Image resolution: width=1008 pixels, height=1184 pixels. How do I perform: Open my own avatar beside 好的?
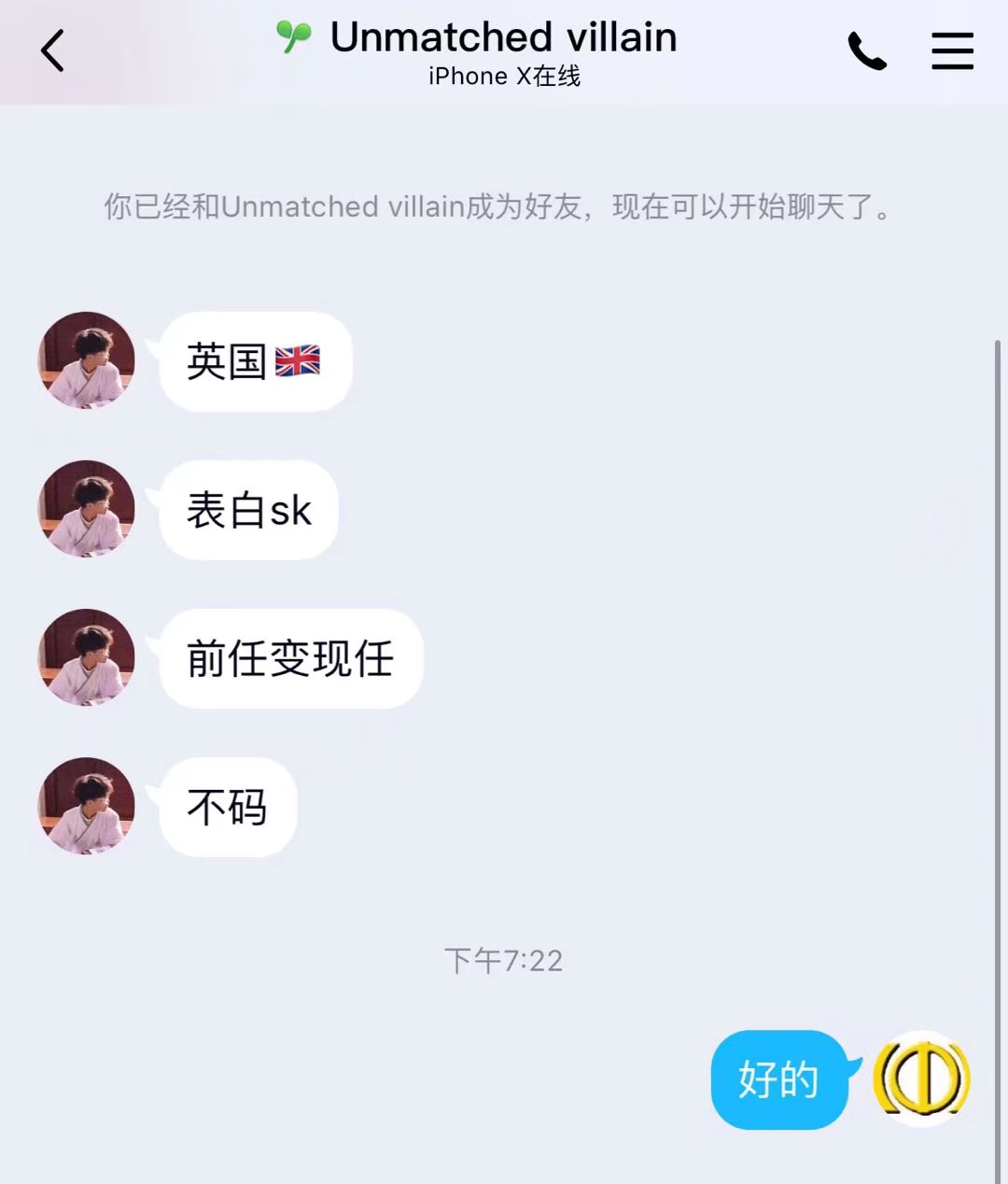922,1078
